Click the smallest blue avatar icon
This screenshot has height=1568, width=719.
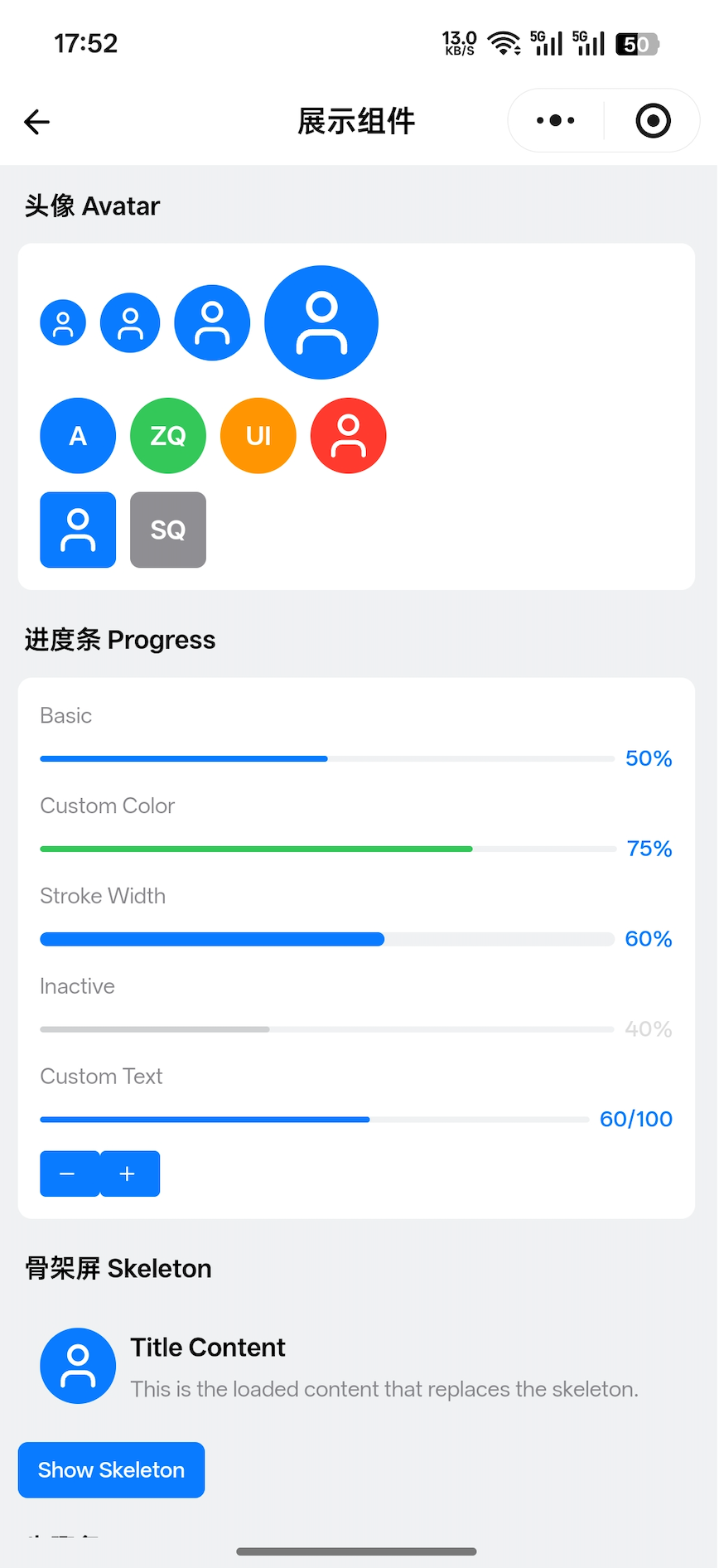pos(62,322)
